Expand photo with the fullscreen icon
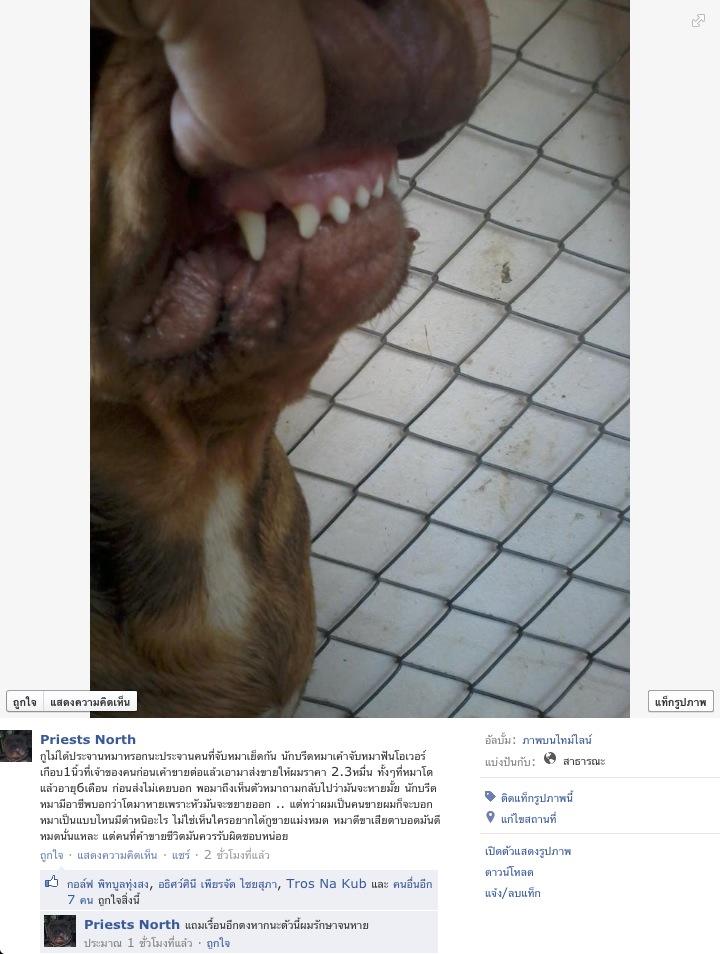 (699, 20)
